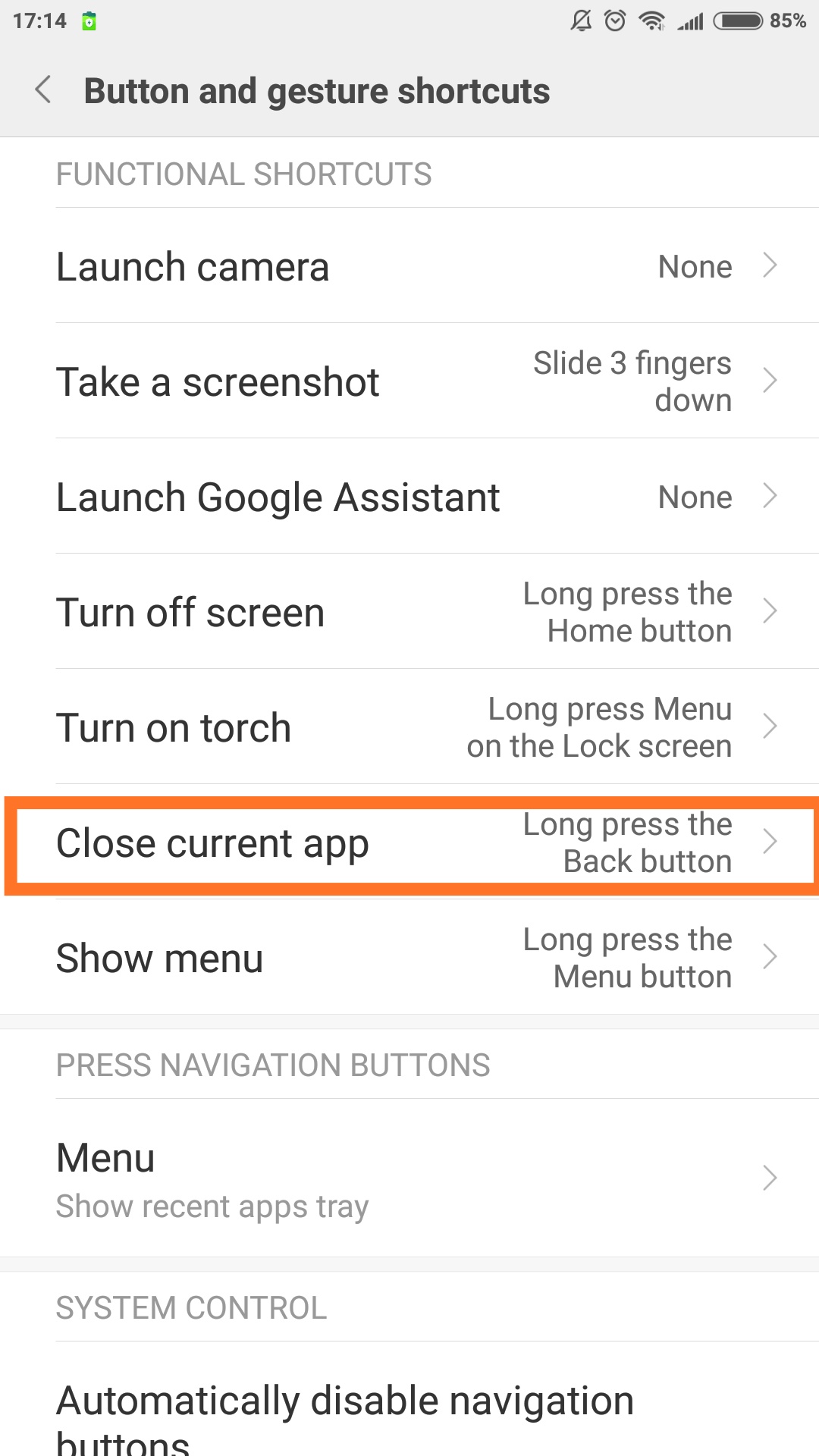Select the Close current app row
The width and height of the screenshot is (819, 1456).
click(x=409, y=842)
